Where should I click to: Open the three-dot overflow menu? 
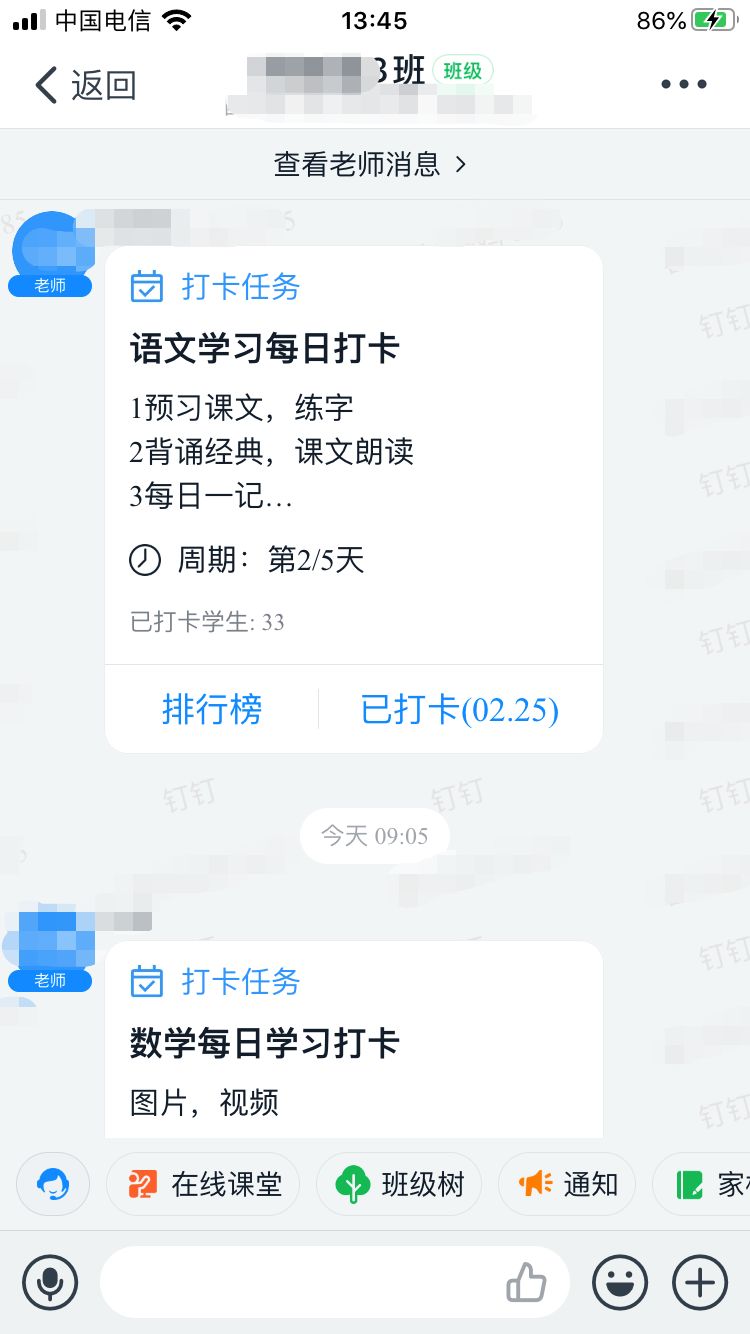(684, 85)
